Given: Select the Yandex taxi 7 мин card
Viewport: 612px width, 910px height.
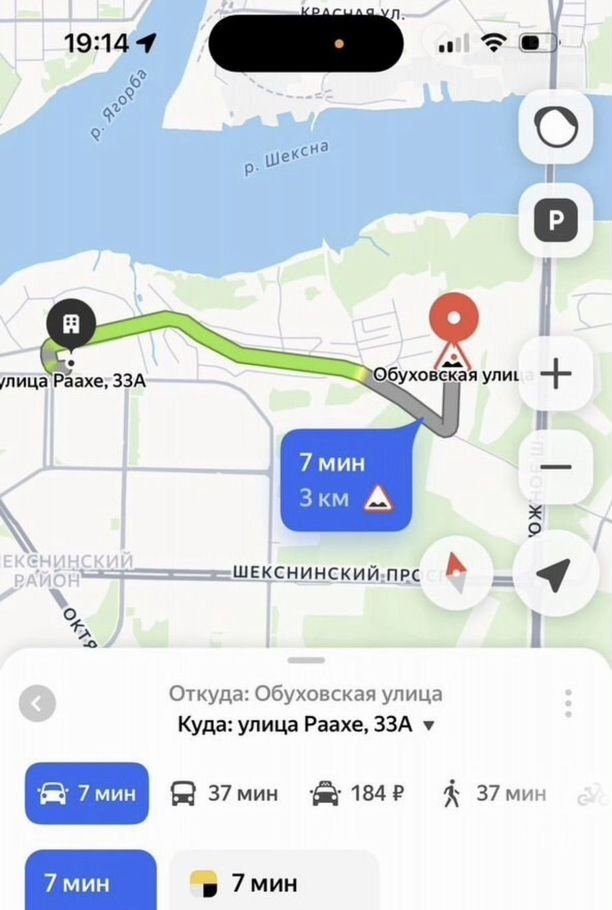Looking at the screenshot, I should coord(273,882).
